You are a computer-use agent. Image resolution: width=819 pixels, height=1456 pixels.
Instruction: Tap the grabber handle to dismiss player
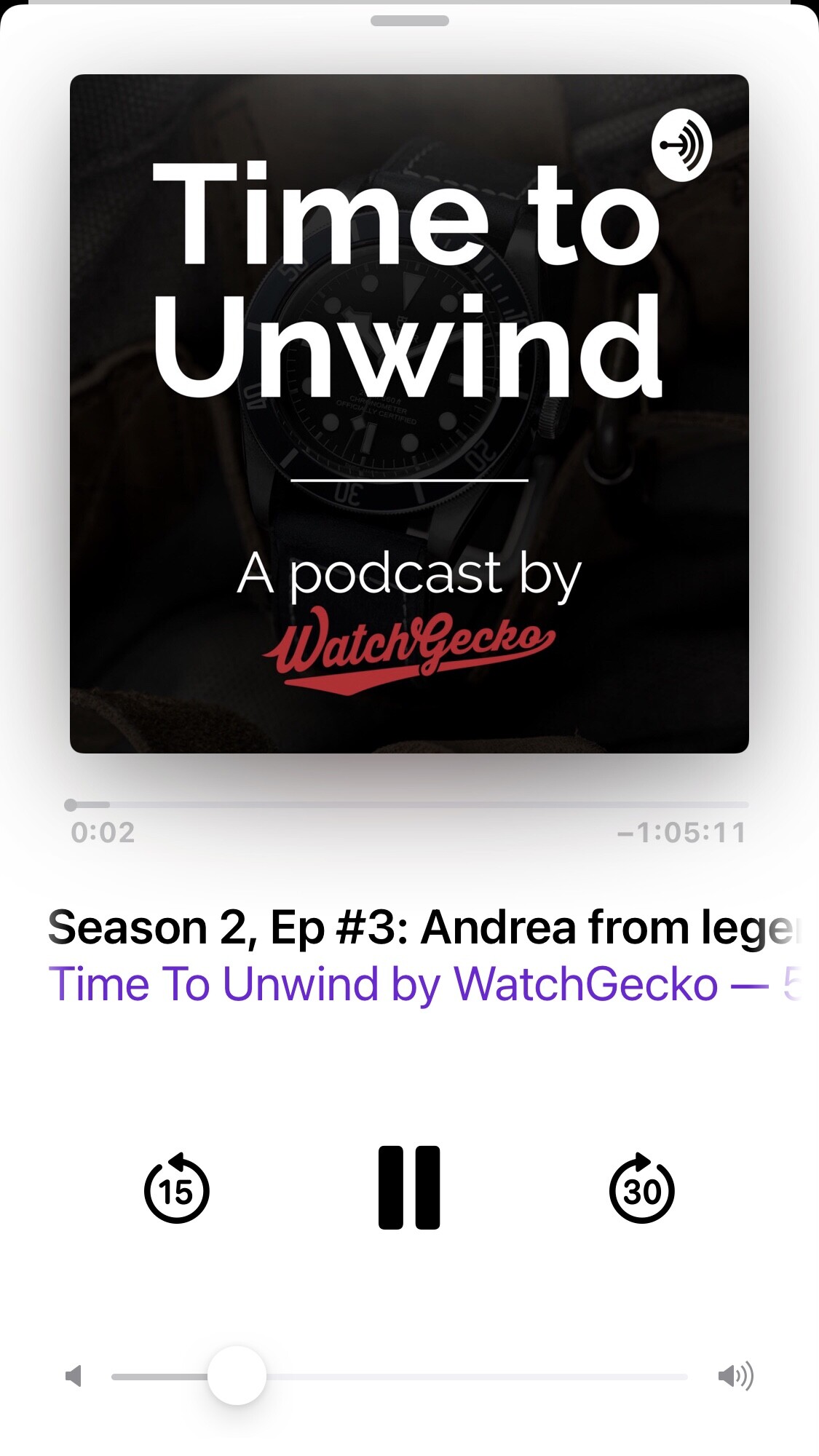tap(409, 21)
